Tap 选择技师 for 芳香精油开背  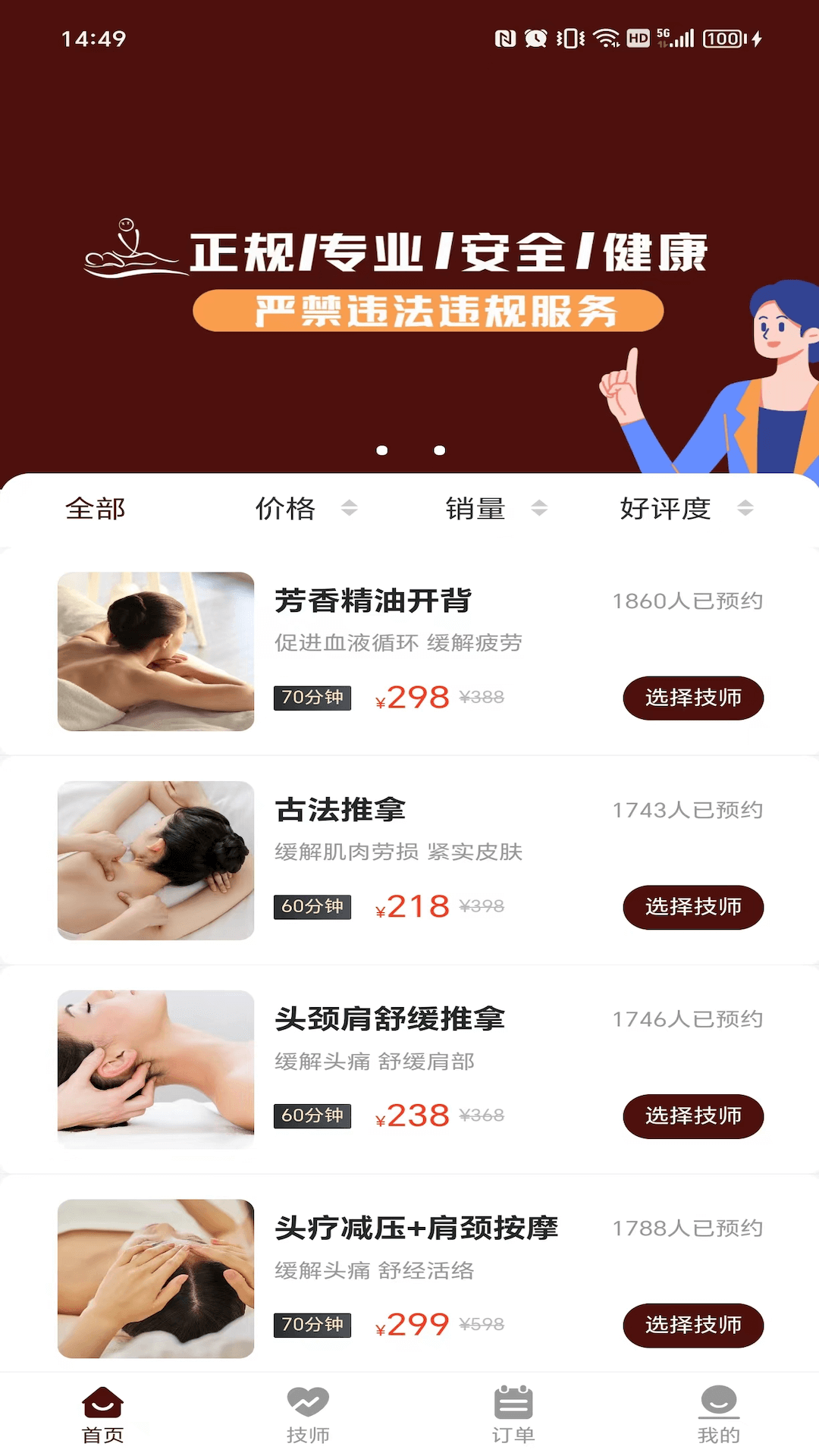[x=692, y=698]
